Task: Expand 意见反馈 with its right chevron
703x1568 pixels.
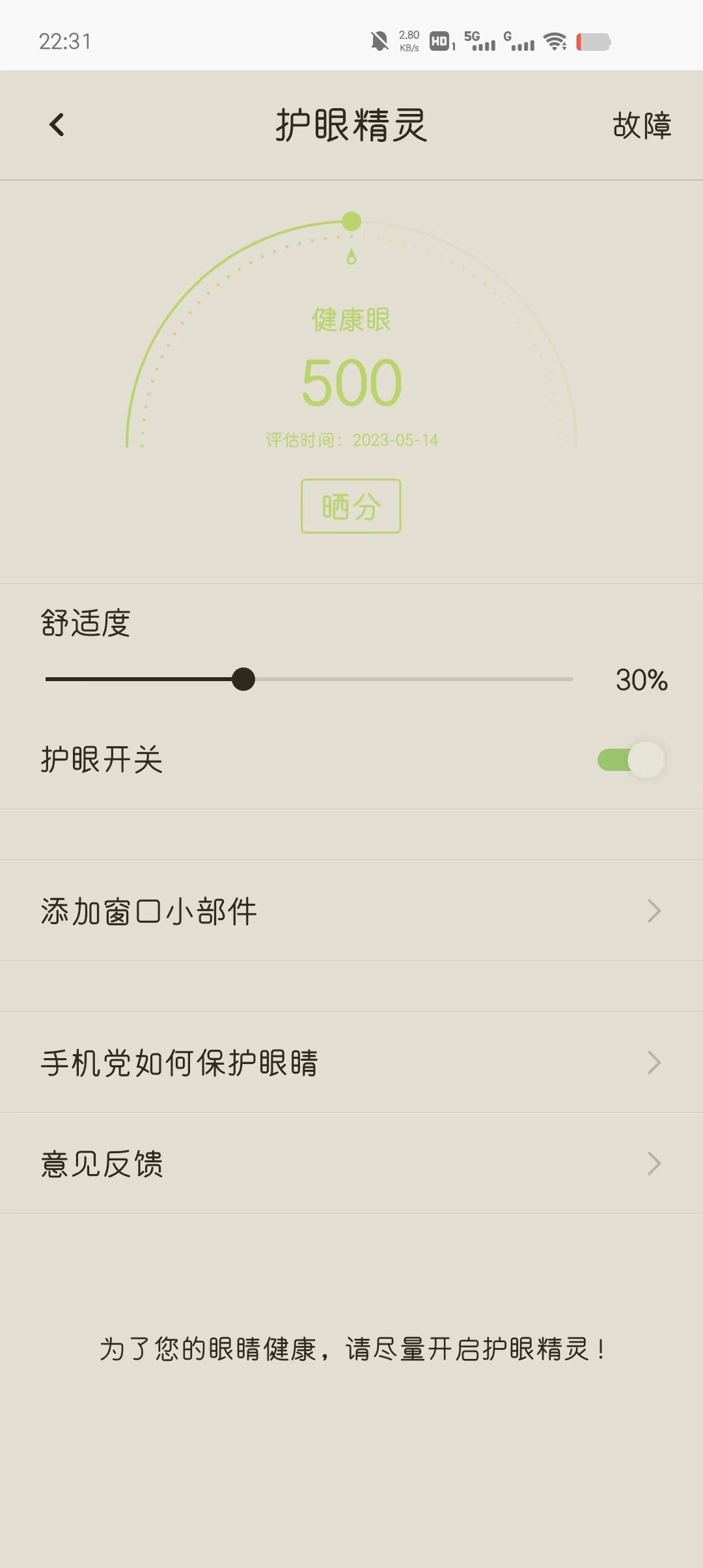Action: point(655,1164)
